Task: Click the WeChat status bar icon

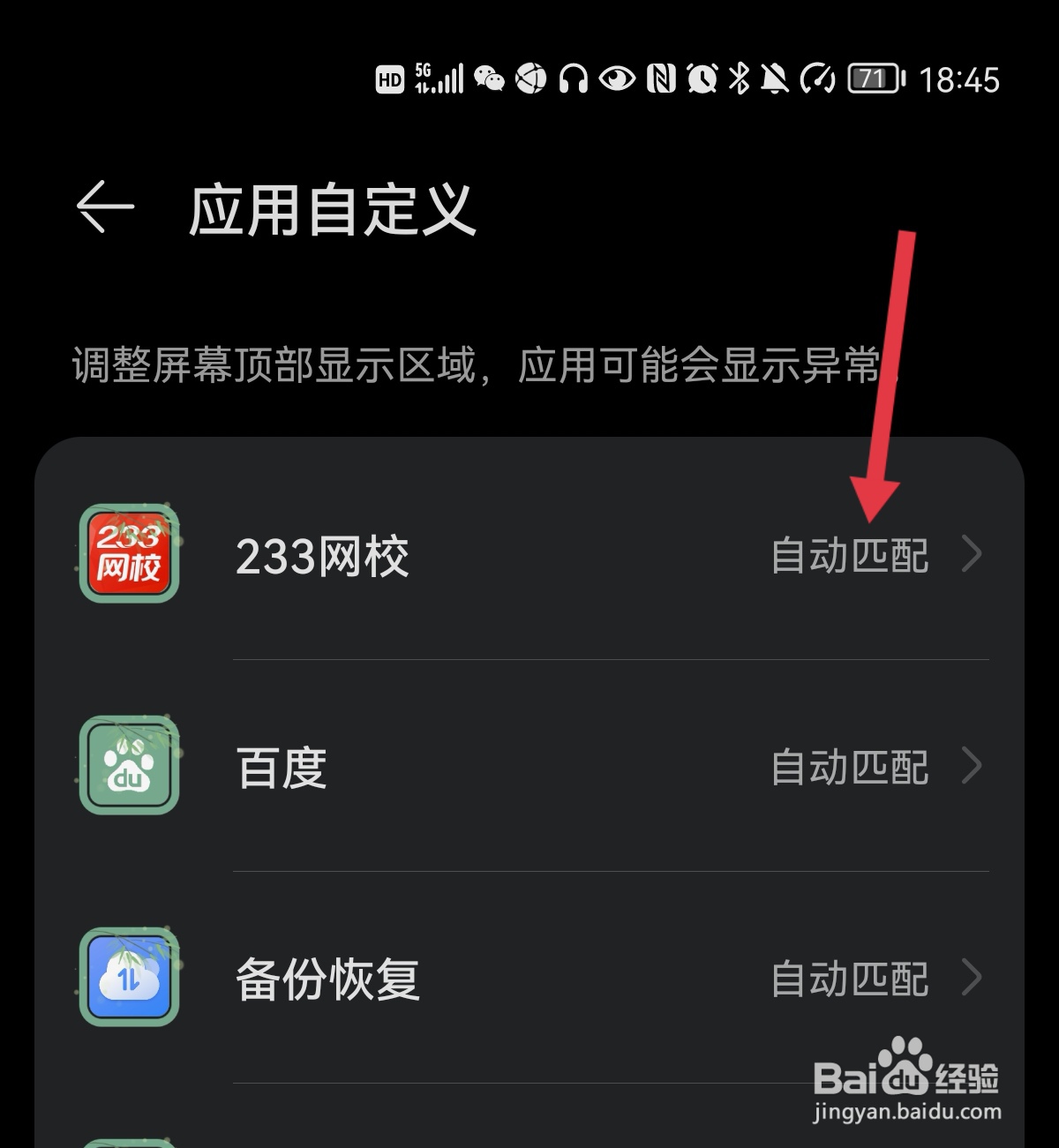Action: [488, 80]
